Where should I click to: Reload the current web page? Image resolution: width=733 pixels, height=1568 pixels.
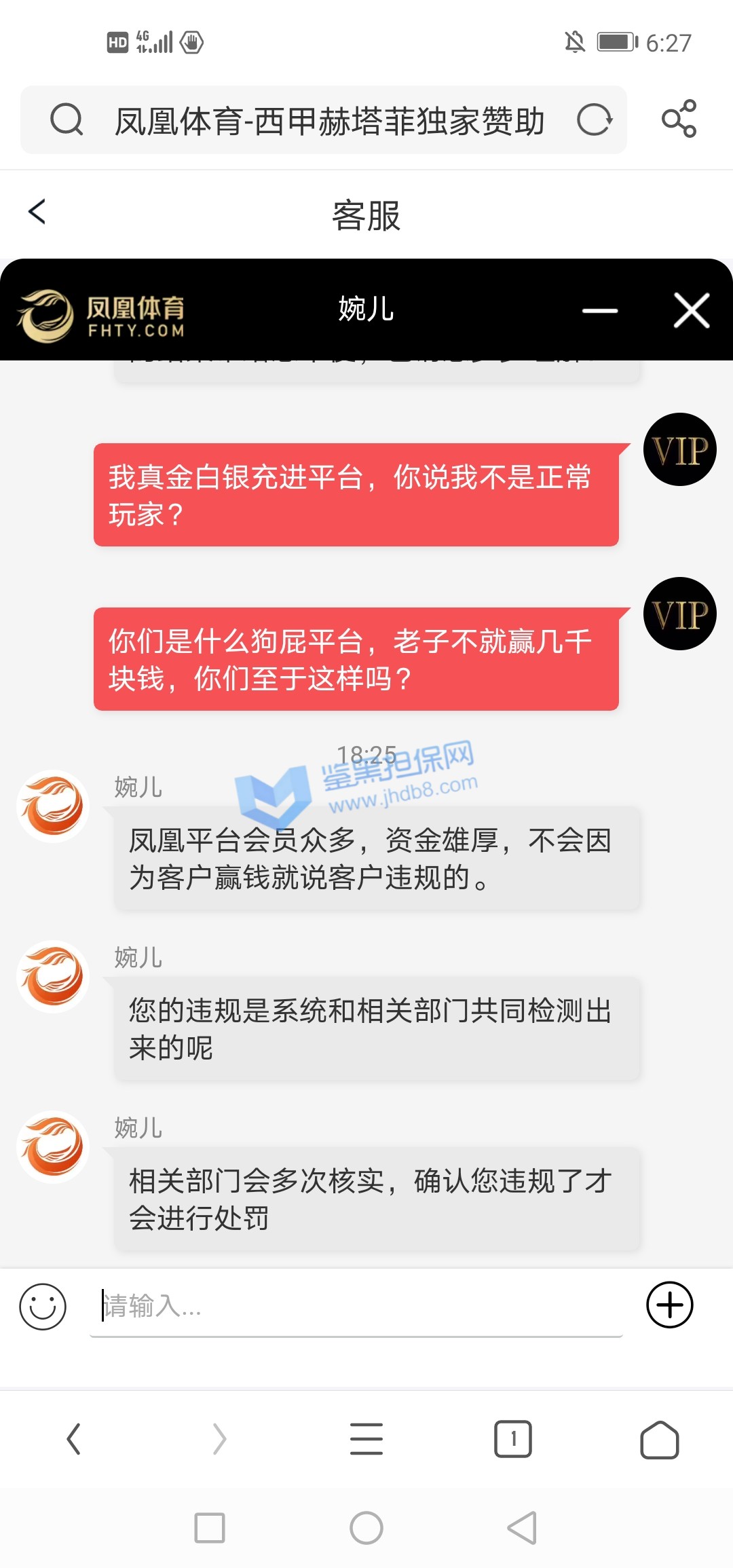[x=595, y=120]
